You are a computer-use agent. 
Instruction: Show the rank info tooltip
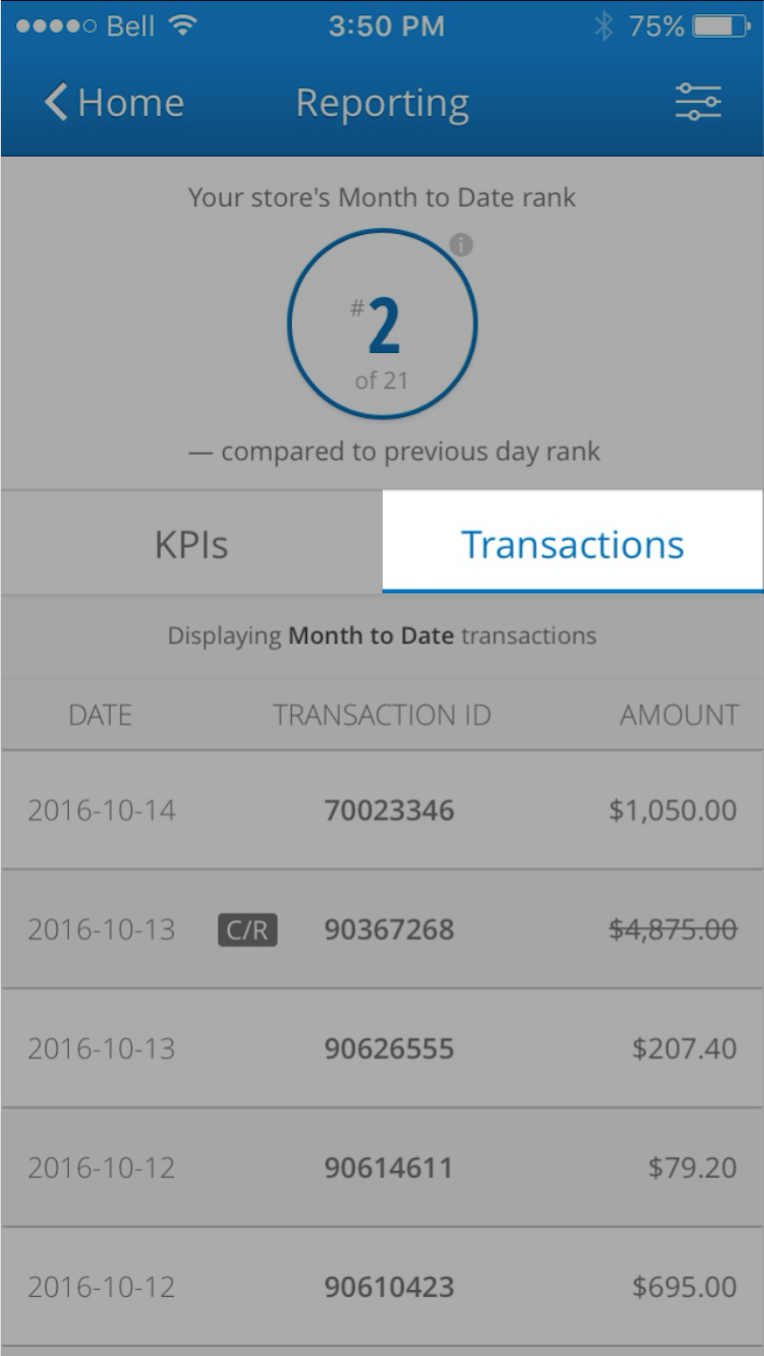click(461, 245)
